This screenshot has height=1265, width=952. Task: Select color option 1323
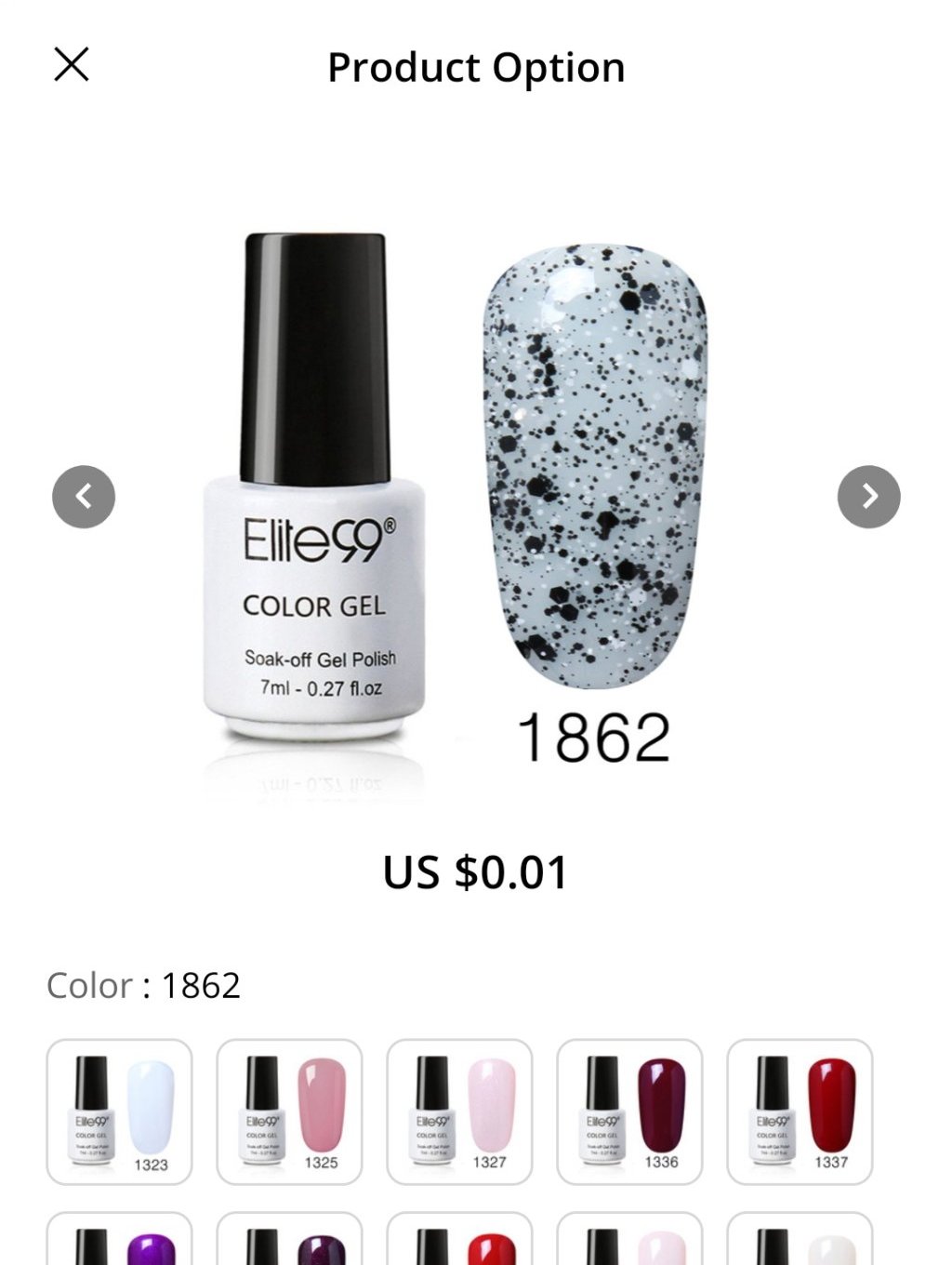coord(119,1112)
